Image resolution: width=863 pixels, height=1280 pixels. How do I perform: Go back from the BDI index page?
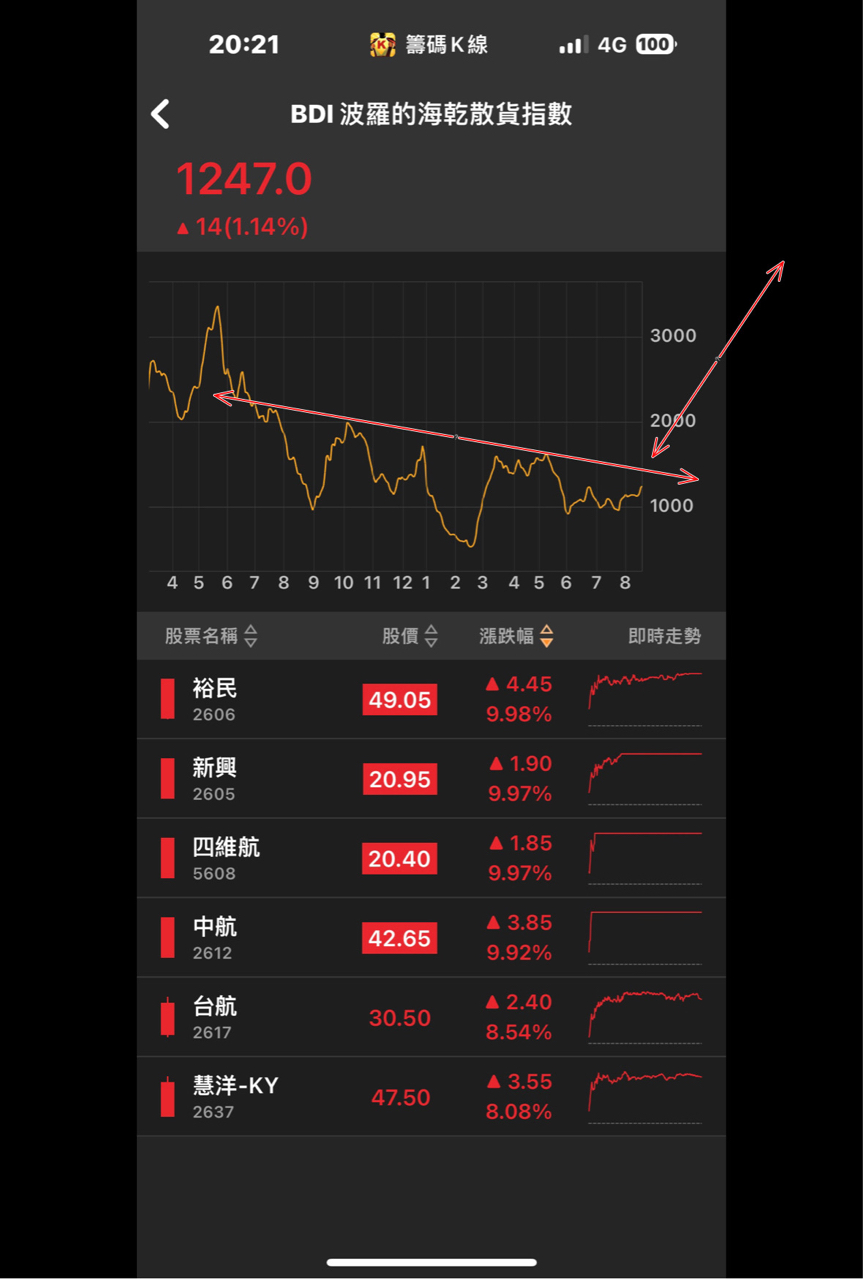click(x=160, y=114)
